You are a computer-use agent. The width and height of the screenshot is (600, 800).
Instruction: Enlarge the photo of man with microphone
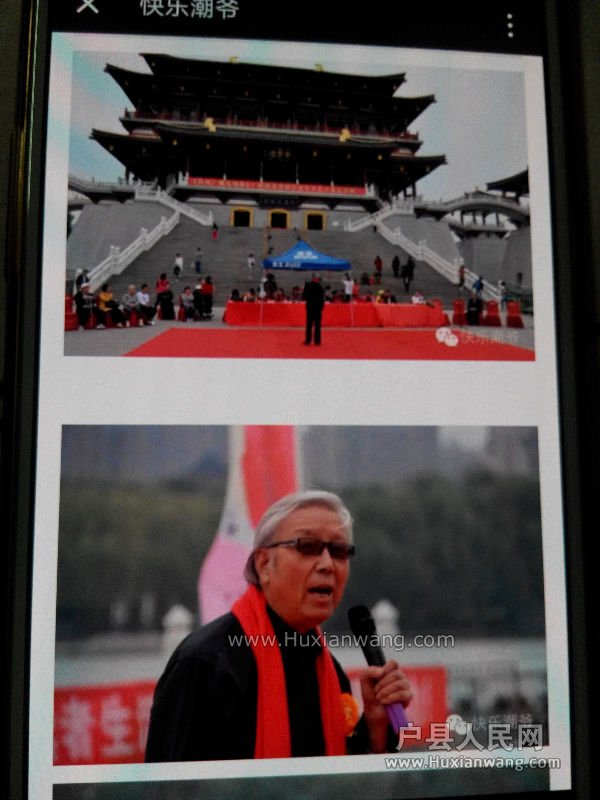pos(300,594)
